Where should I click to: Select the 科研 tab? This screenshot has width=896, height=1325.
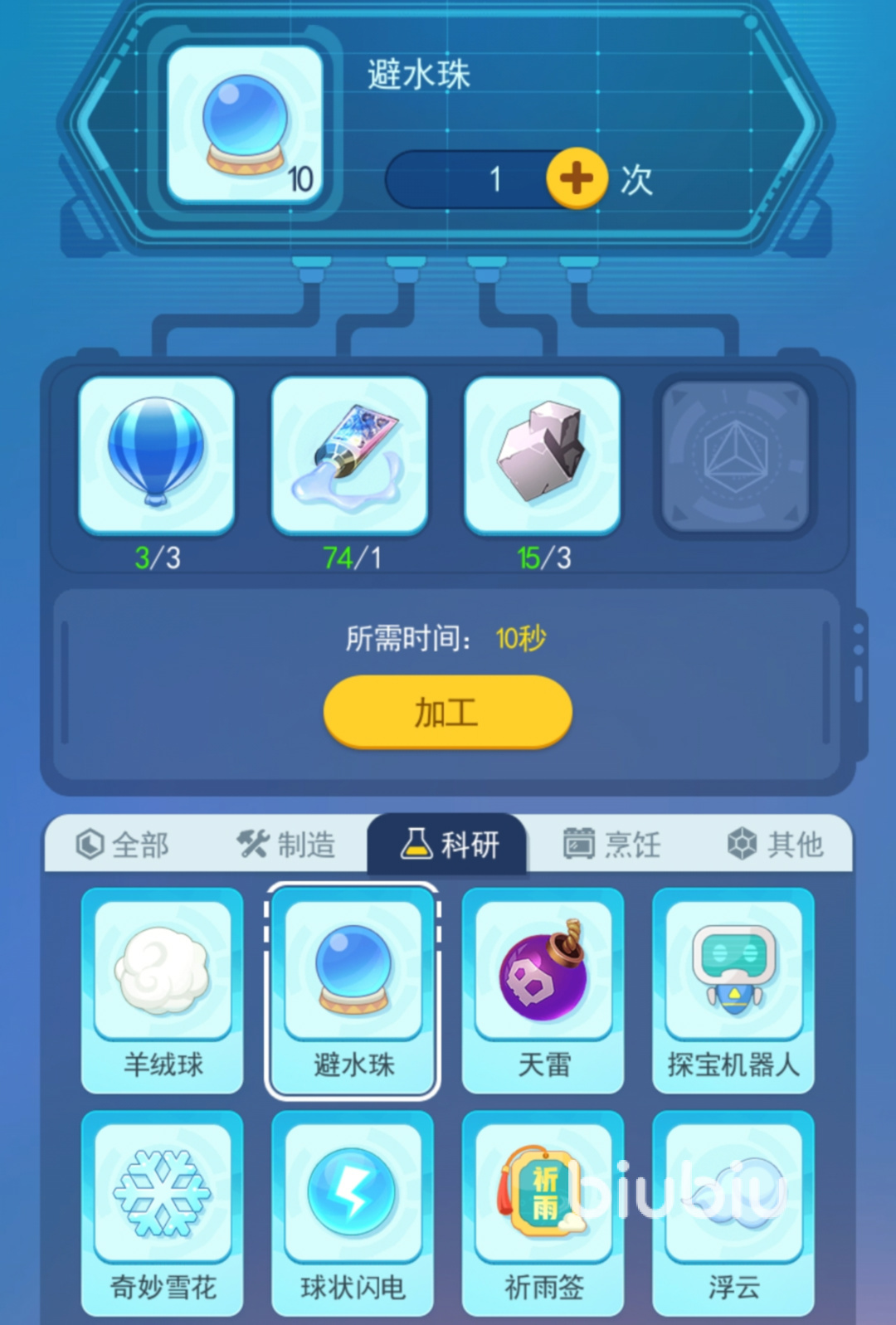[450, 845]
